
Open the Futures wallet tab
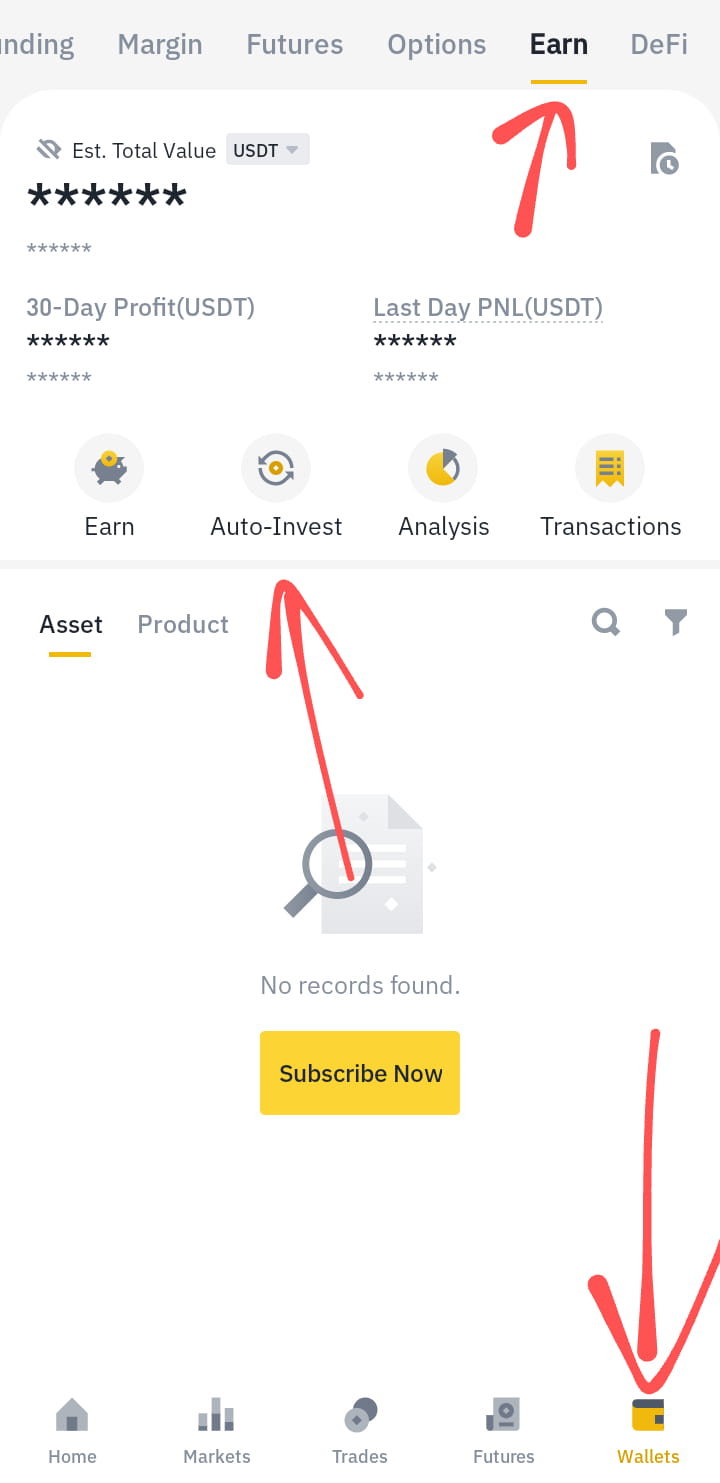tap(294, 45)
